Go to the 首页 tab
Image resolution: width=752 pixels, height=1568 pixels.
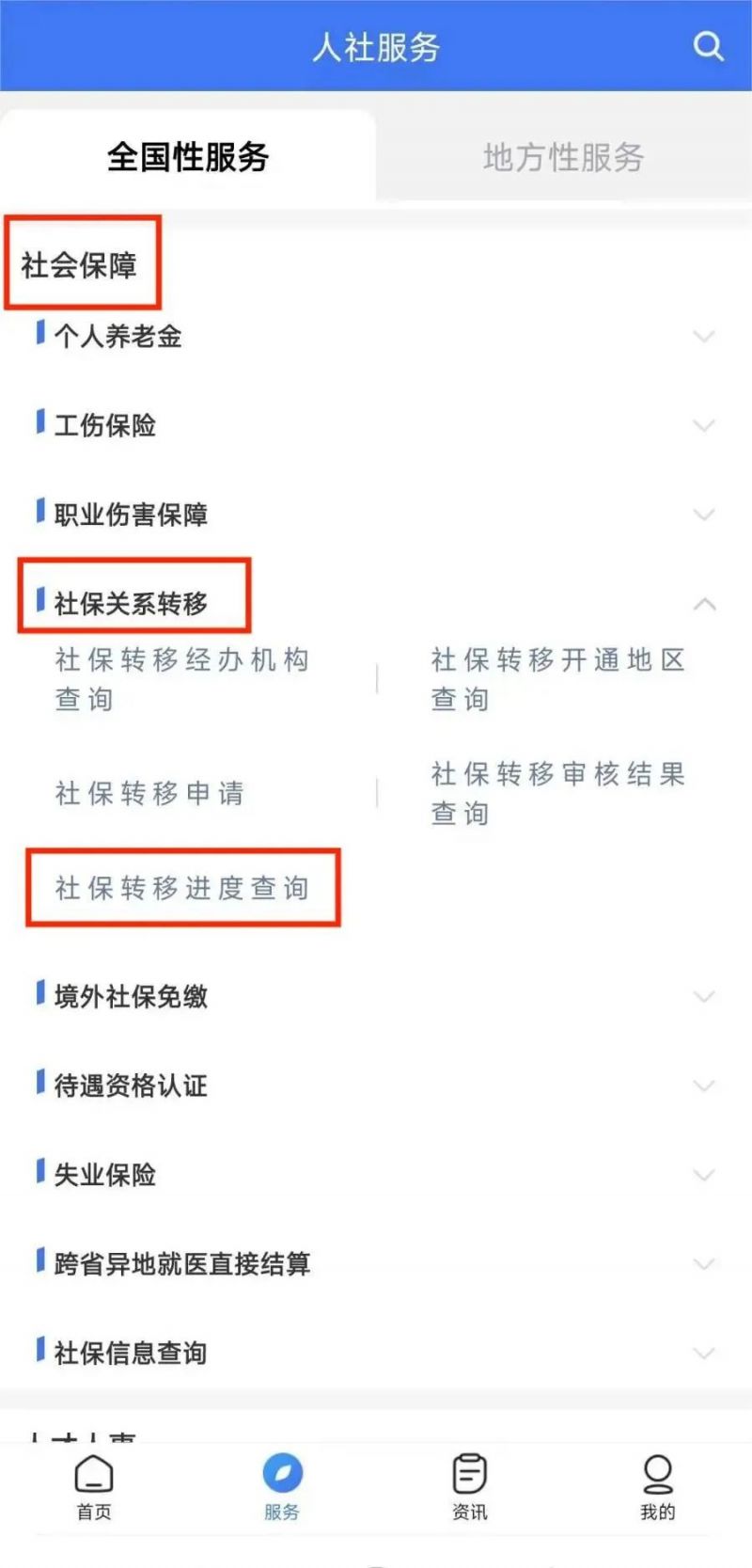[94, 1486]
